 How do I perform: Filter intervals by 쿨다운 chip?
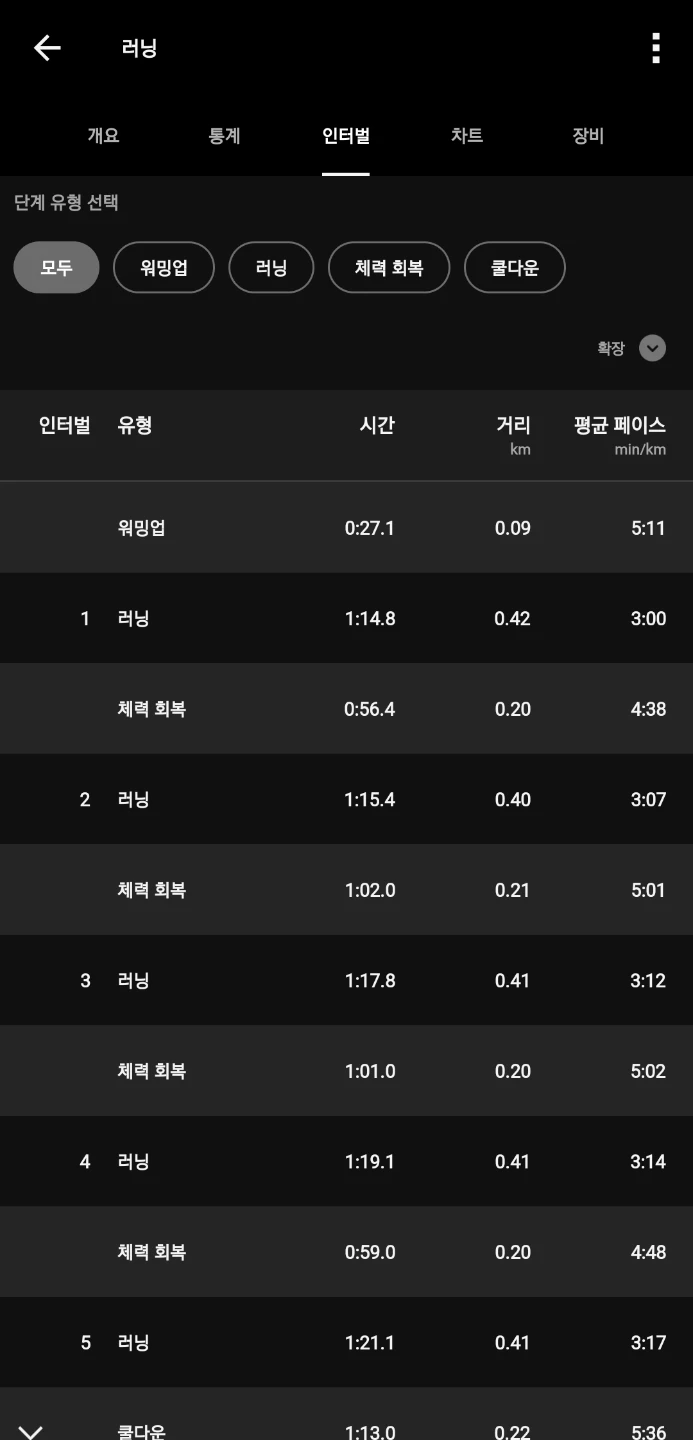coord(515,268)
